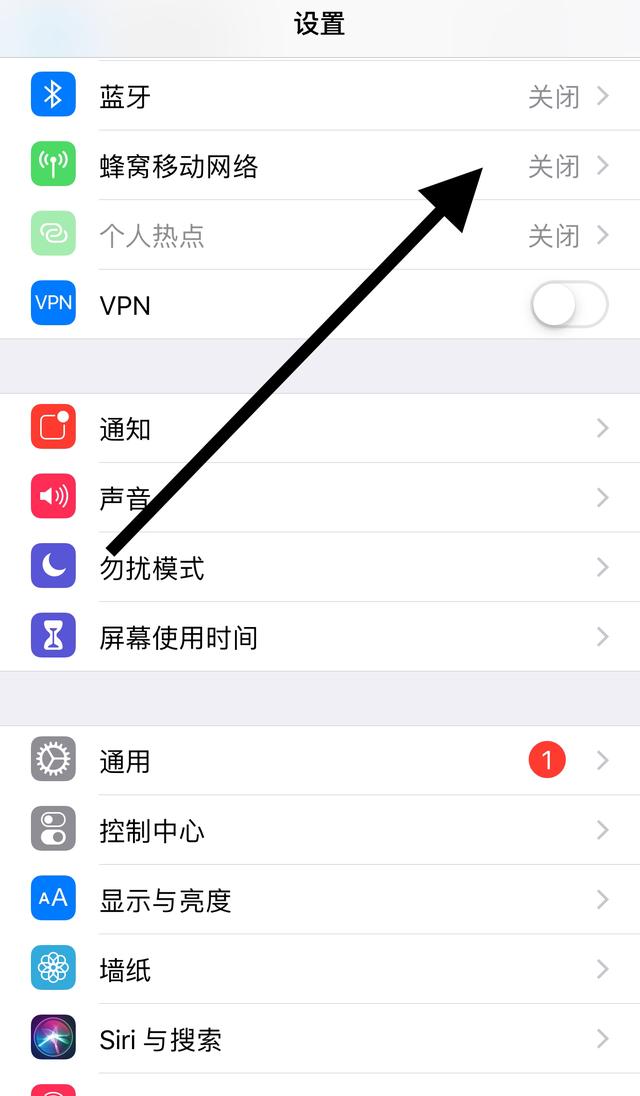Screen dimensions: 640x1096
Task: Open 屏幕使用时间 Screen Time
Action: (x=320, y=637)
